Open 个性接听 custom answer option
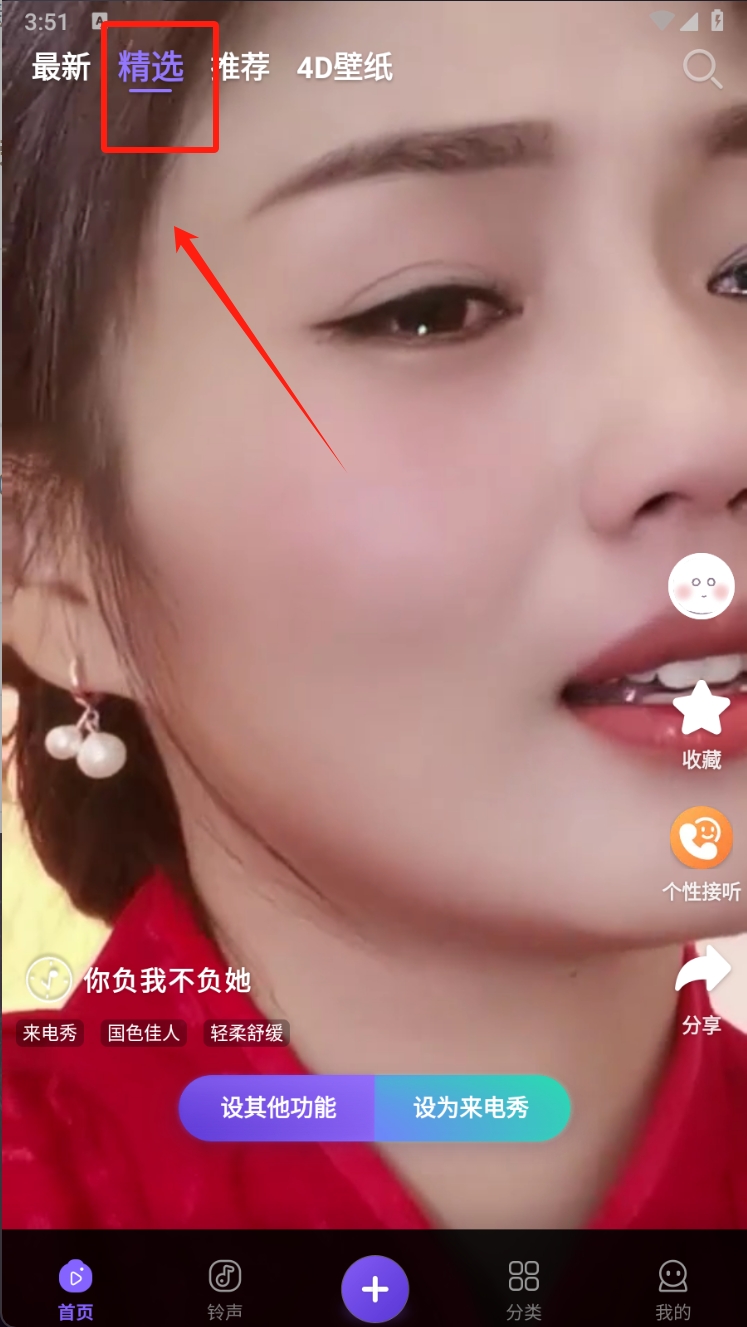747x1327 pixels. click(x=701, y=852)
